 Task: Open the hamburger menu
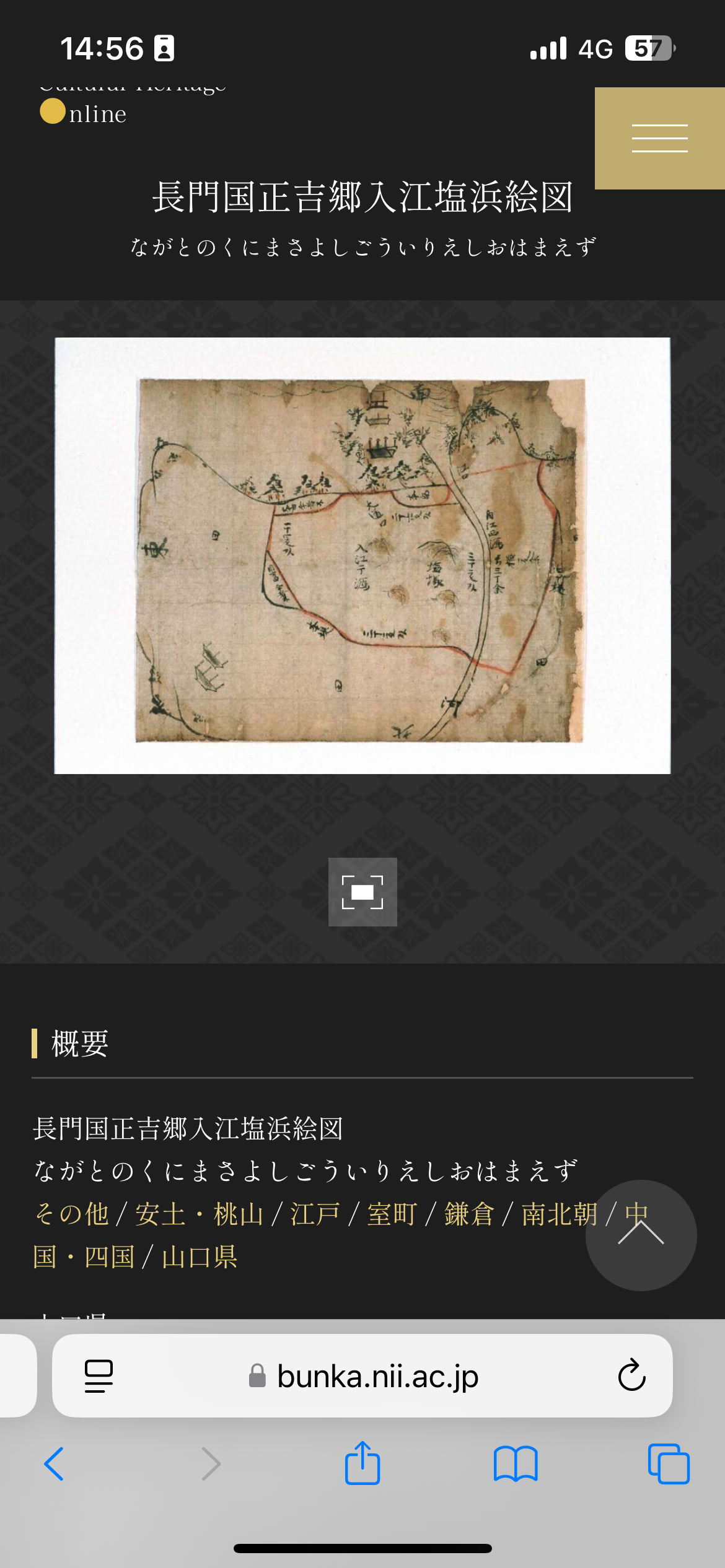(x=659, y=138)
